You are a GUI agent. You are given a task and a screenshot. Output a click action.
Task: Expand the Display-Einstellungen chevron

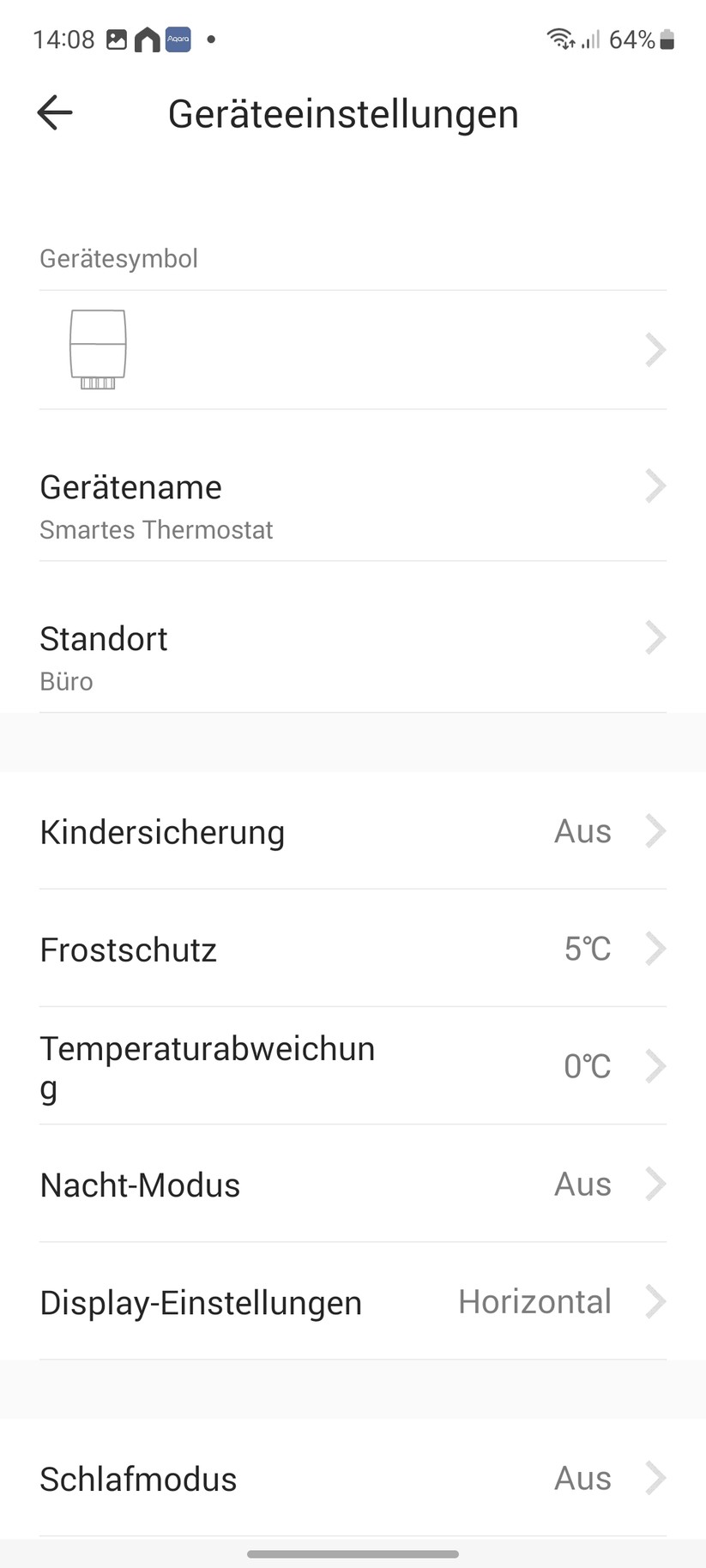coord(655,1302)
